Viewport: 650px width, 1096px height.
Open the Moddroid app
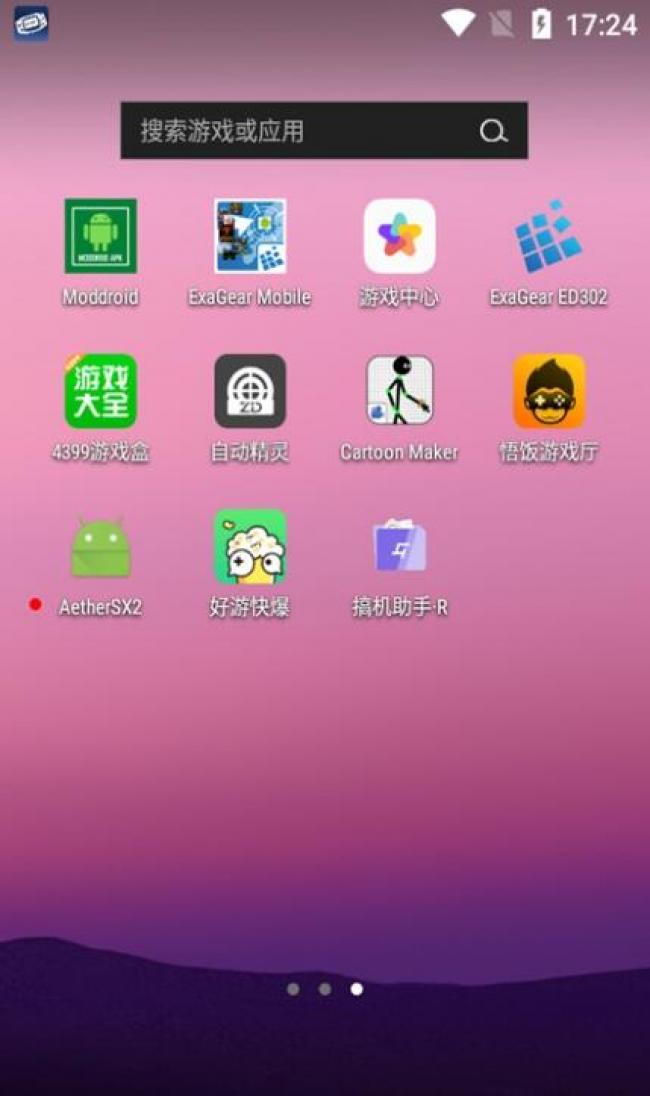coord(100,236)
